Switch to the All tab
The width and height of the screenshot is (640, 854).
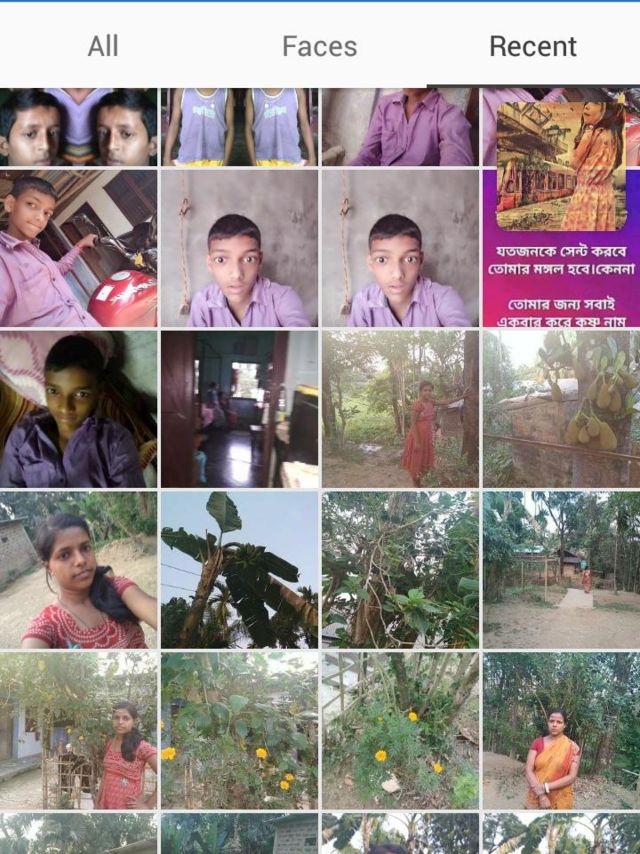click(x=103, y=46)
